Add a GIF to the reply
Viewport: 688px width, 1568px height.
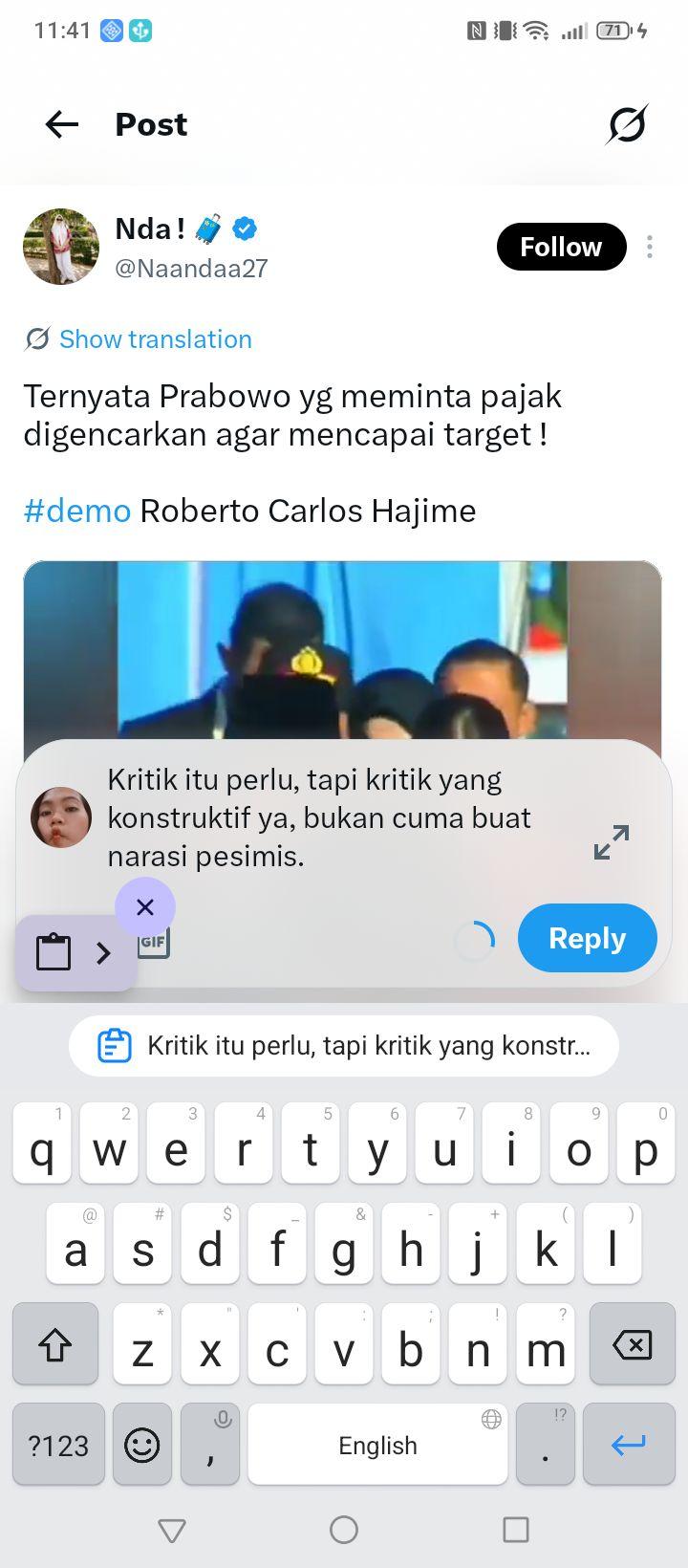(153, 943)
